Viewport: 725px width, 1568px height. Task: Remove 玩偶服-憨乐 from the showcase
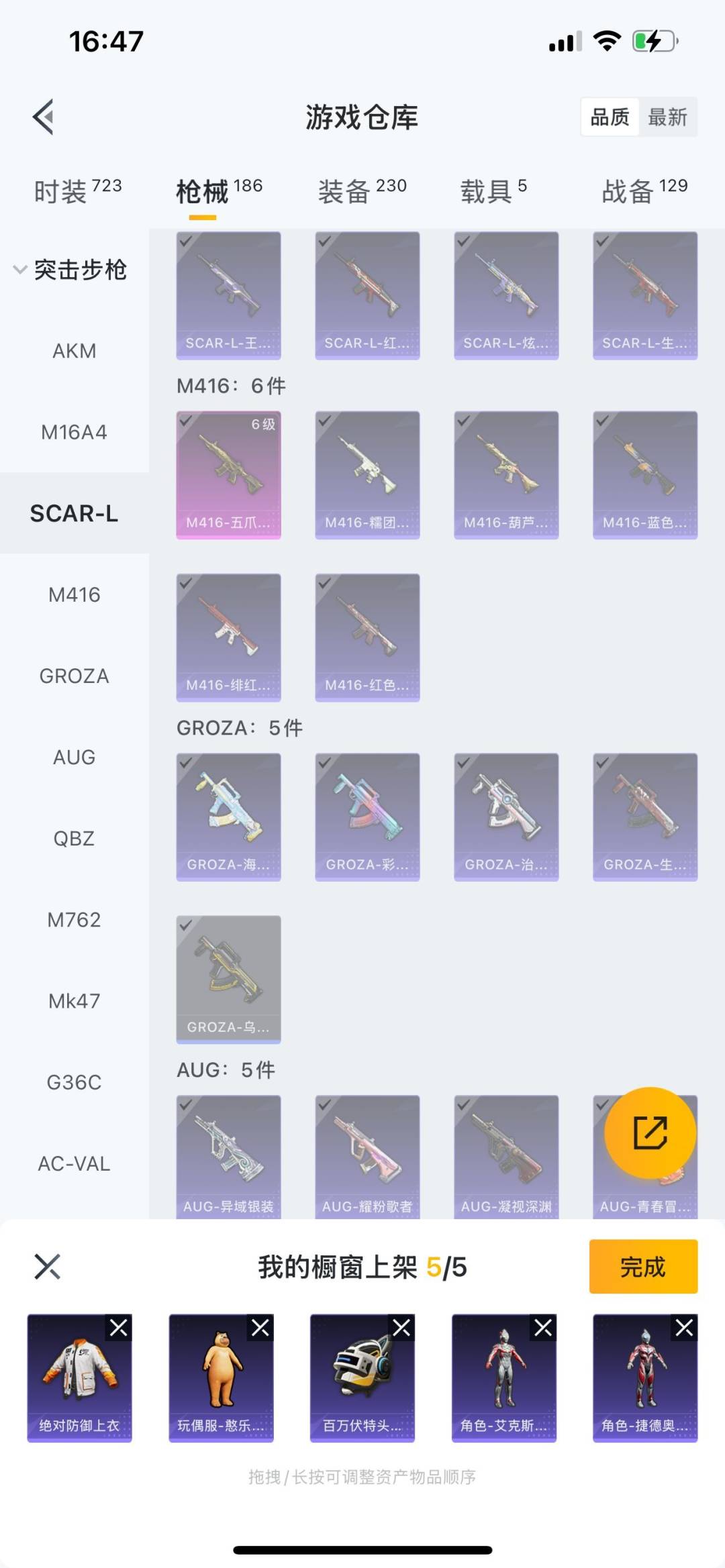pyautogui.click(x=260, y=1328)
